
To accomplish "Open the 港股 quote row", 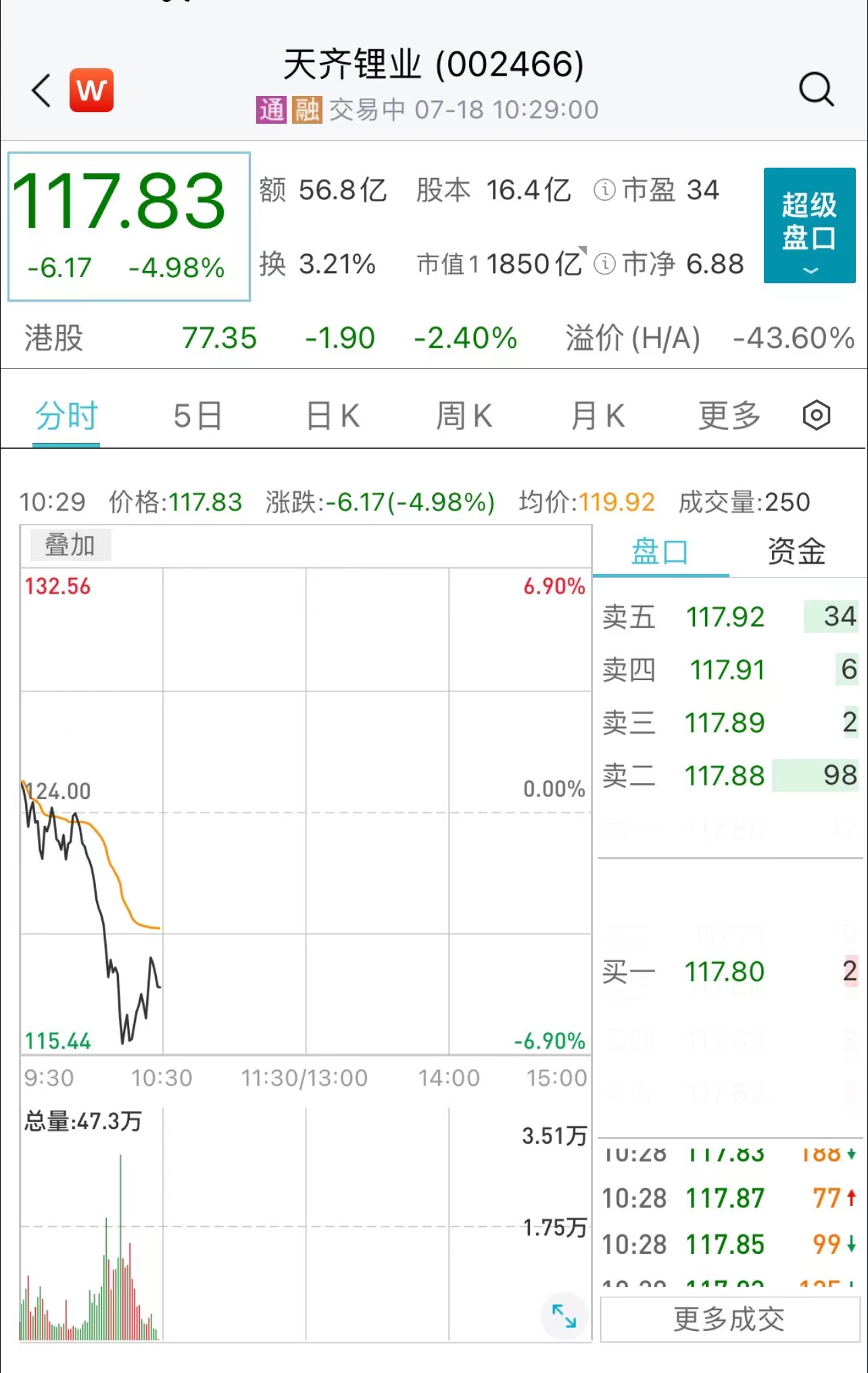I will pos(433,338).
